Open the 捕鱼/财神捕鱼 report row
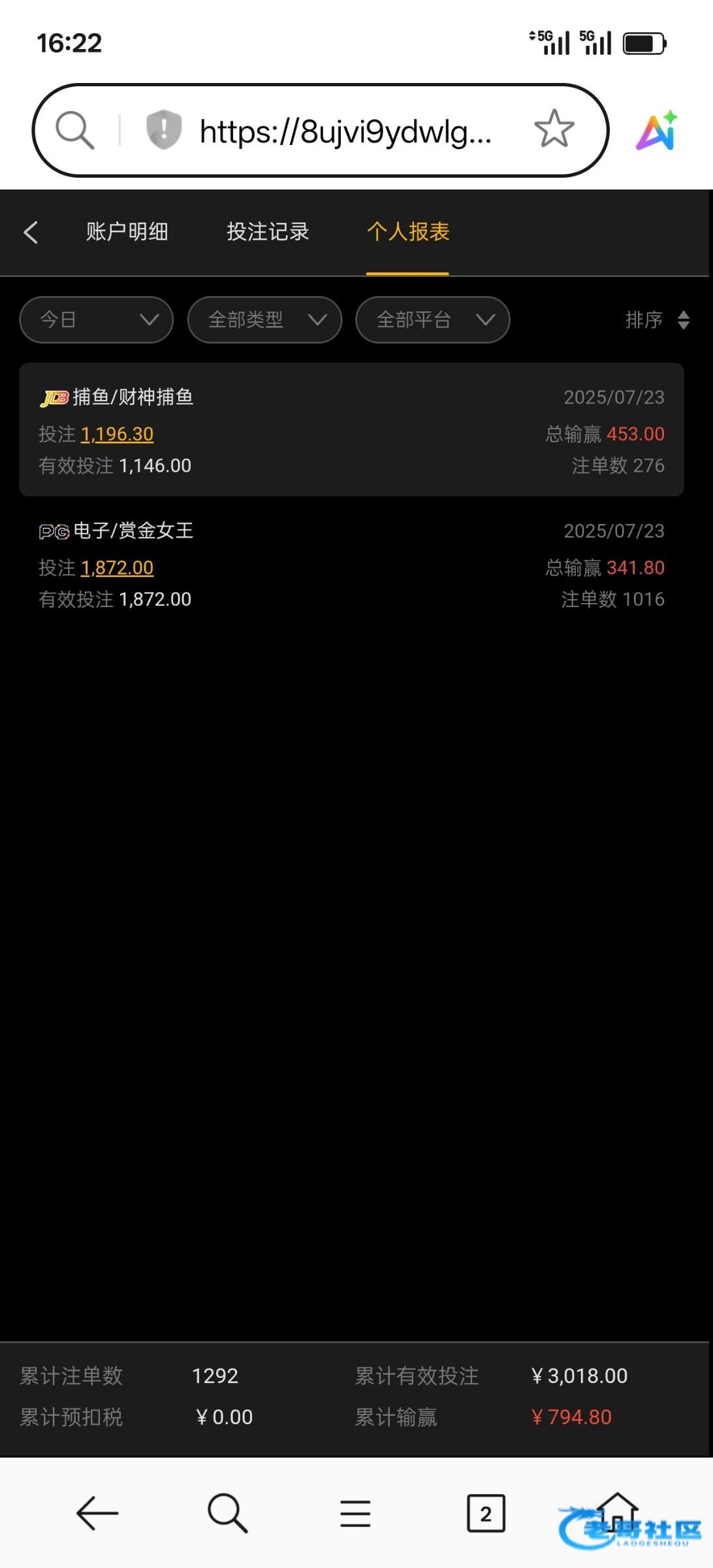Image resolution: width=713 pixels, height=1568 pixels. (351, 429)
